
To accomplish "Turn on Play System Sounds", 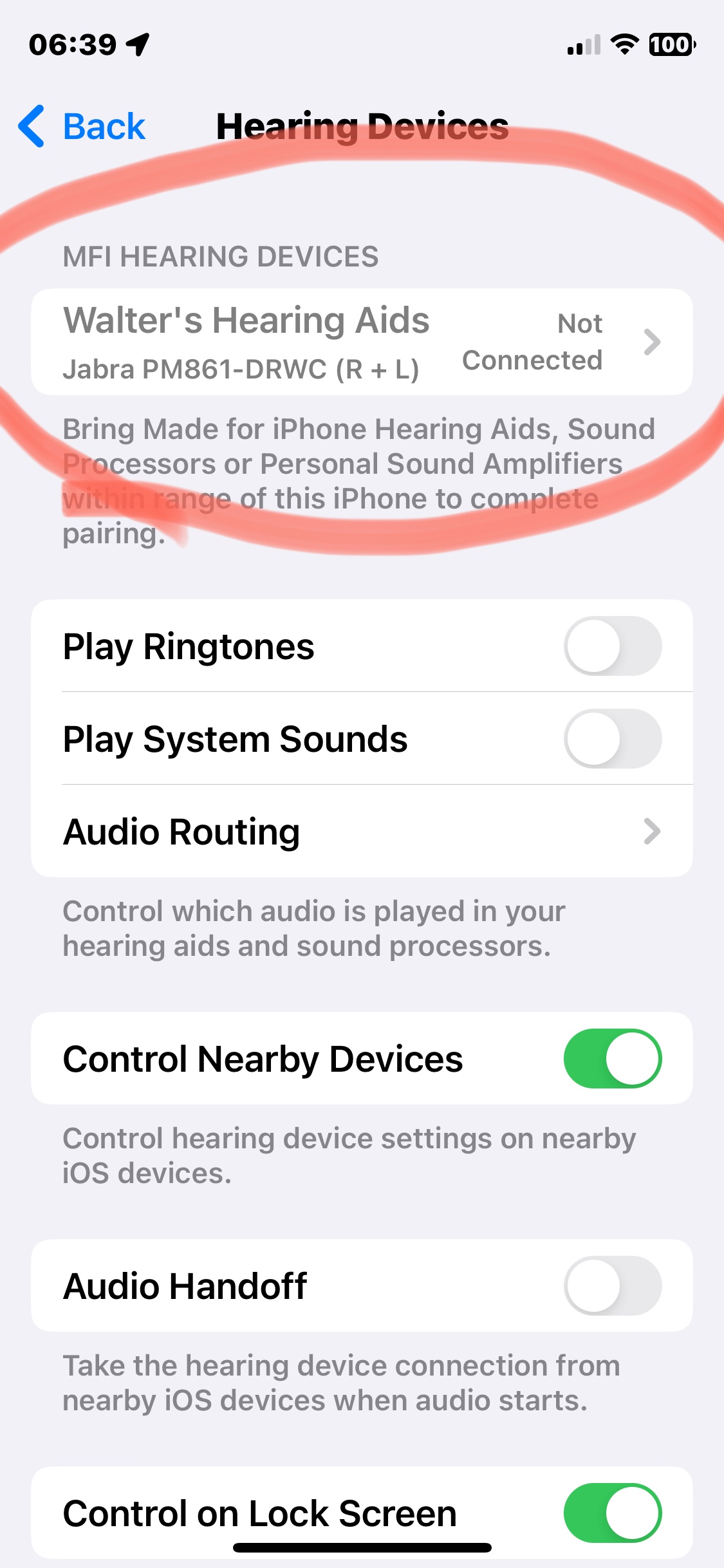I will point(613,738).
